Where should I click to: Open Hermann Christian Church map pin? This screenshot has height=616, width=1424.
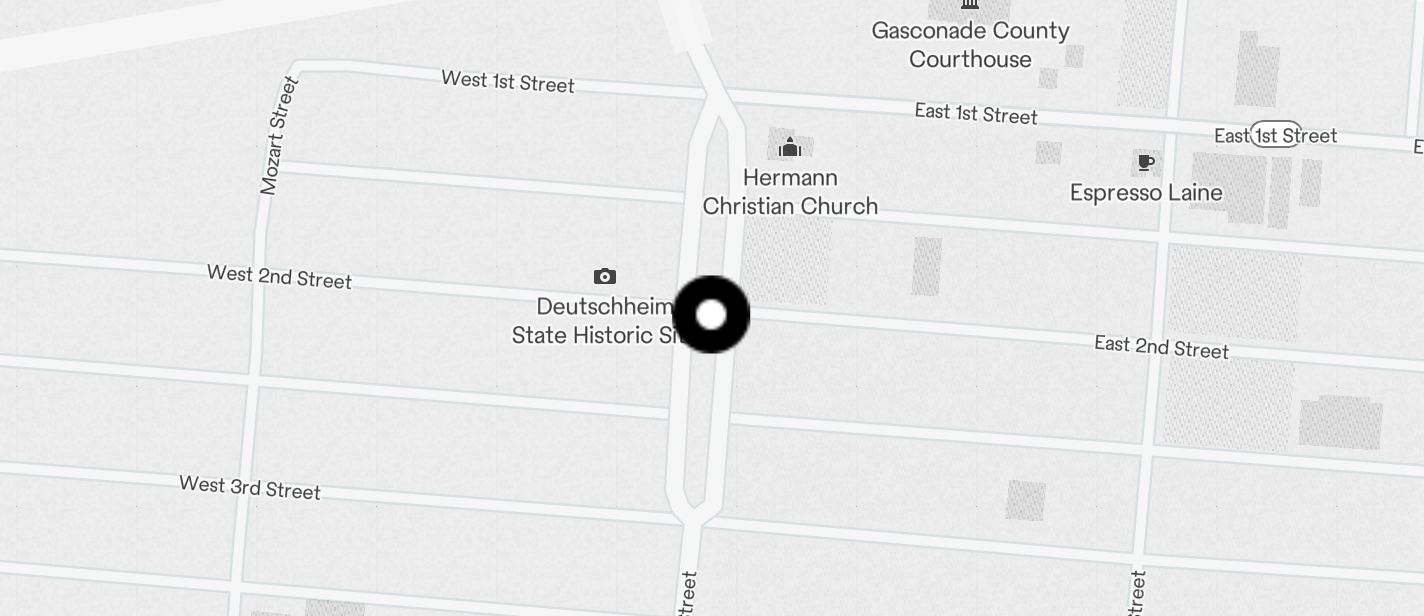pyautogui.click(x=790, y=148)
